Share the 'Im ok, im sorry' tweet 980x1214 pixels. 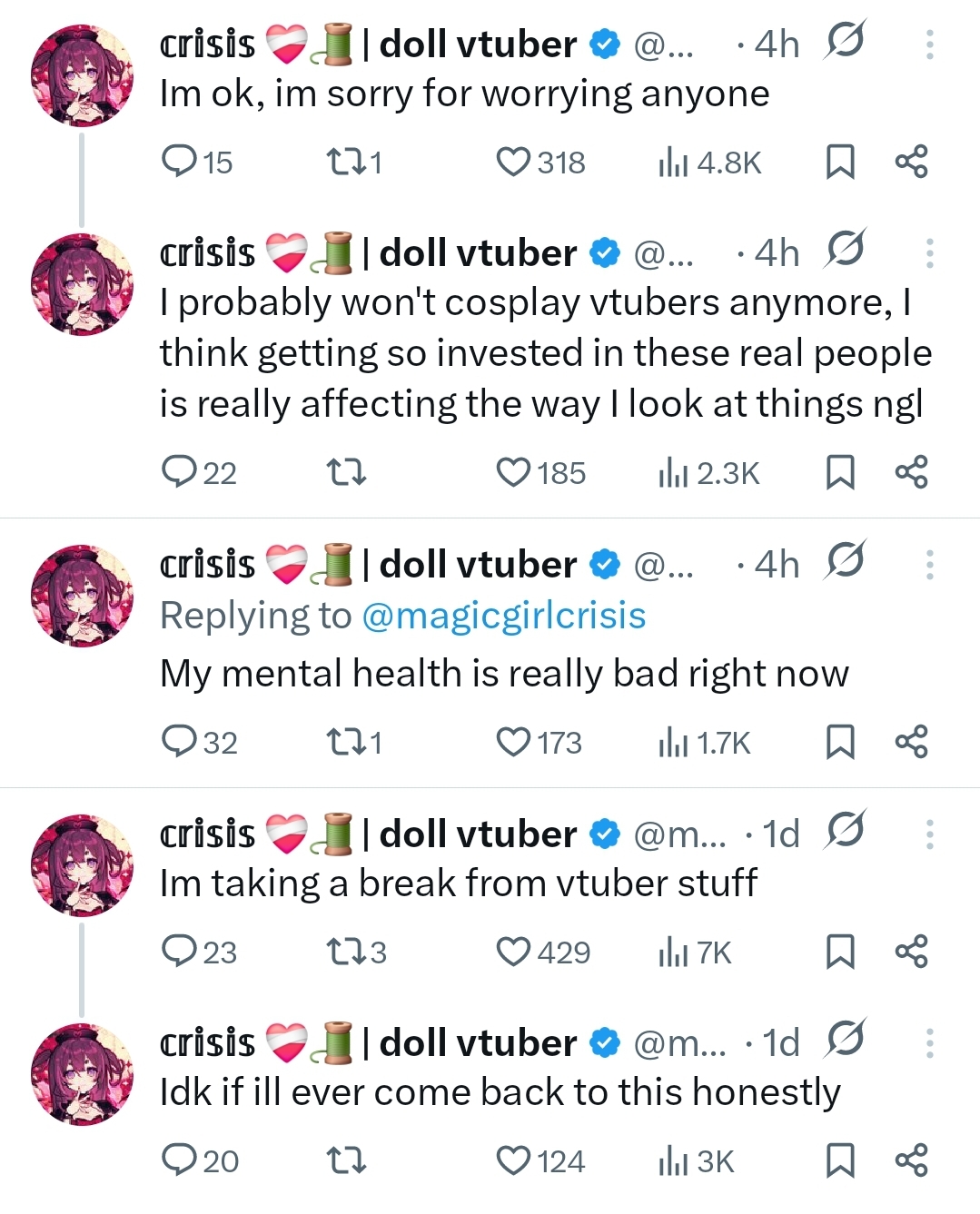pos(911,162)
